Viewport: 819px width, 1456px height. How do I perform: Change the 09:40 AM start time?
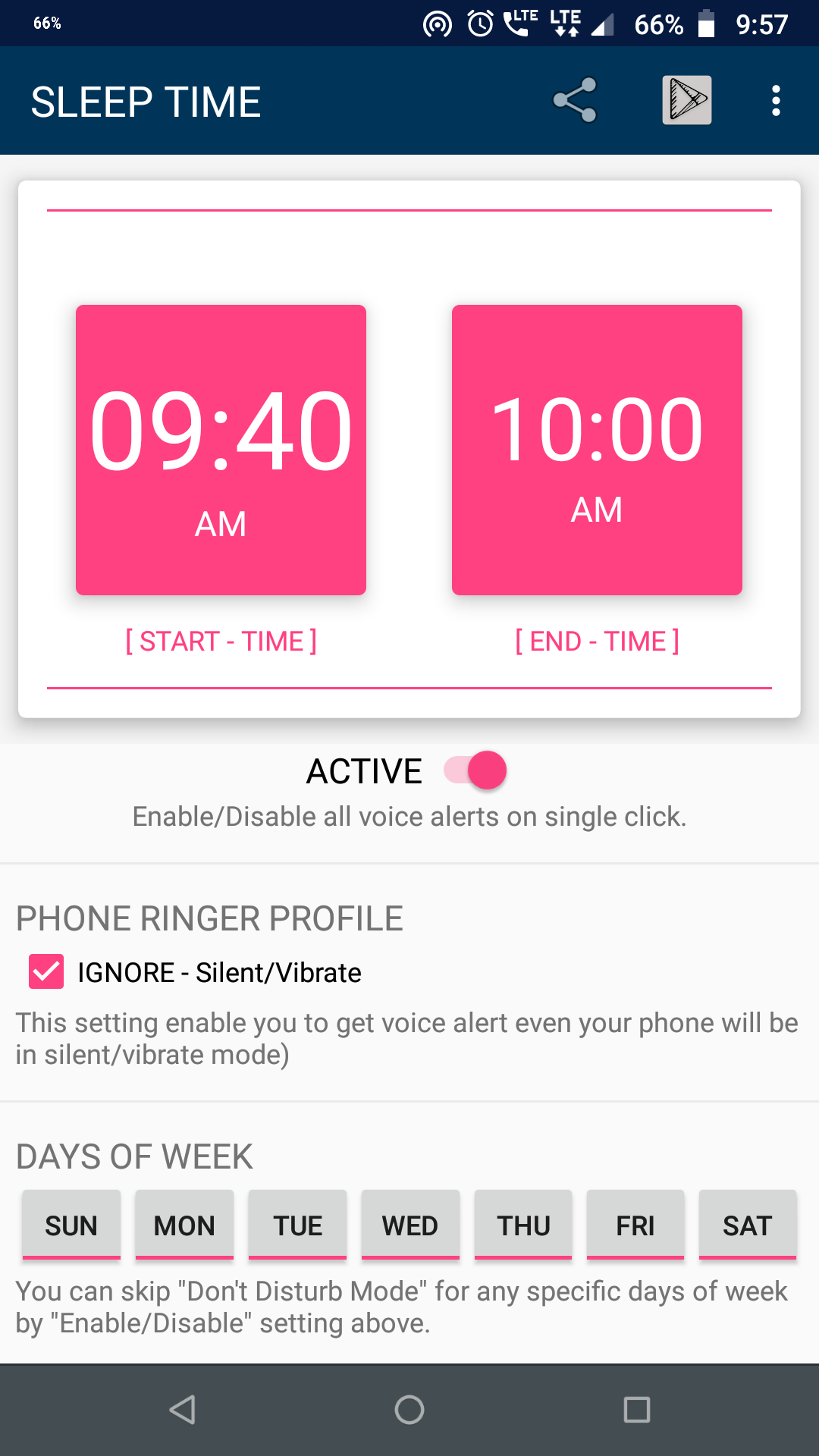click(x=221, y=450)
